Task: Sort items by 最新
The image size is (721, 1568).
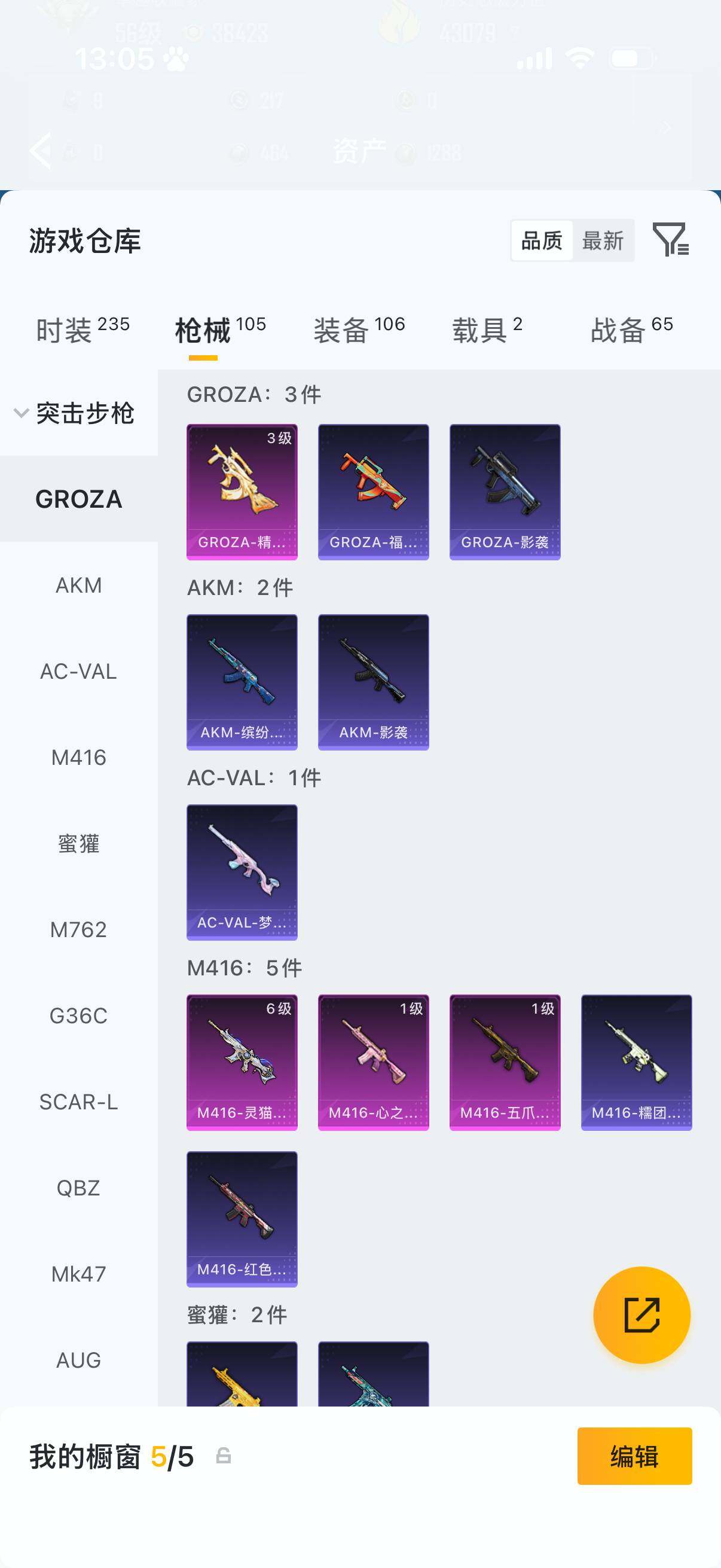Action: point(603,240)
